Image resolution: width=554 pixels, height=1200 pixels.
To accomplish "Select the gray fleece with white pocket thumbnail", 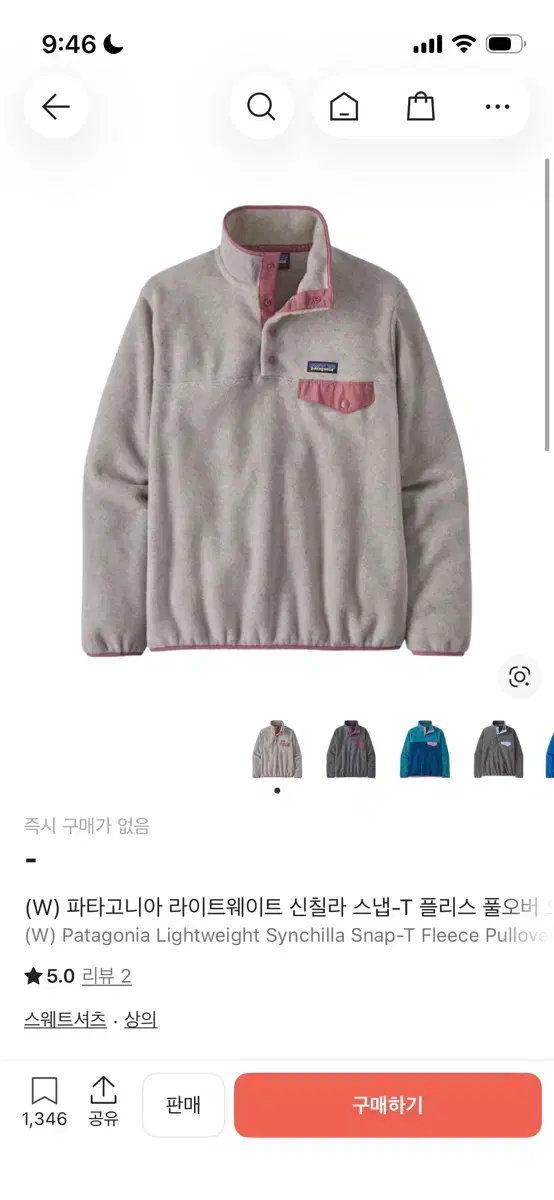I will pyautogui.click(x=499, y=749).
